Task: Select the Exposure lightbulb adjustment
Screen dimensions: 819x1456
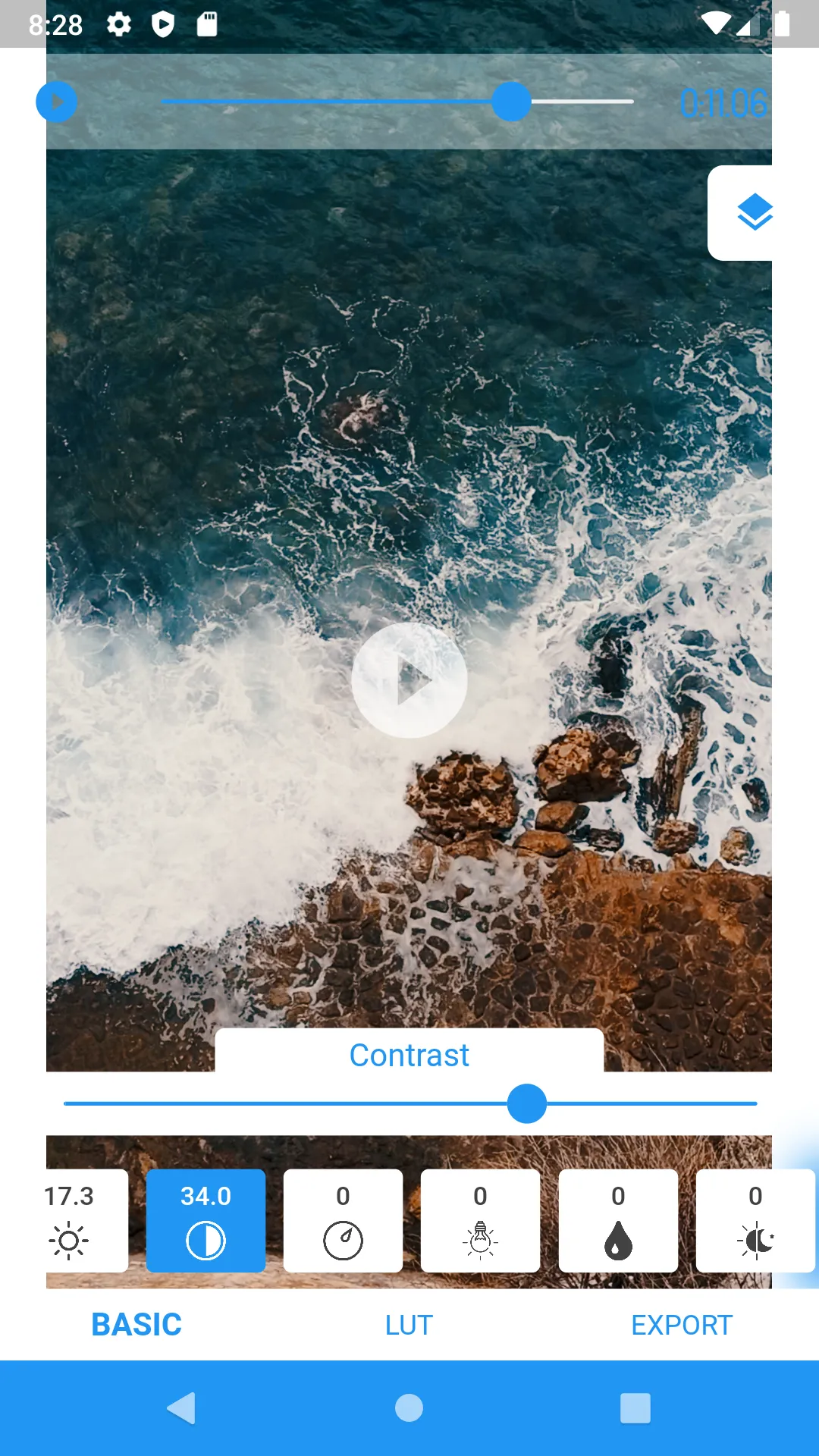Action: click(x=480, y=1221)
